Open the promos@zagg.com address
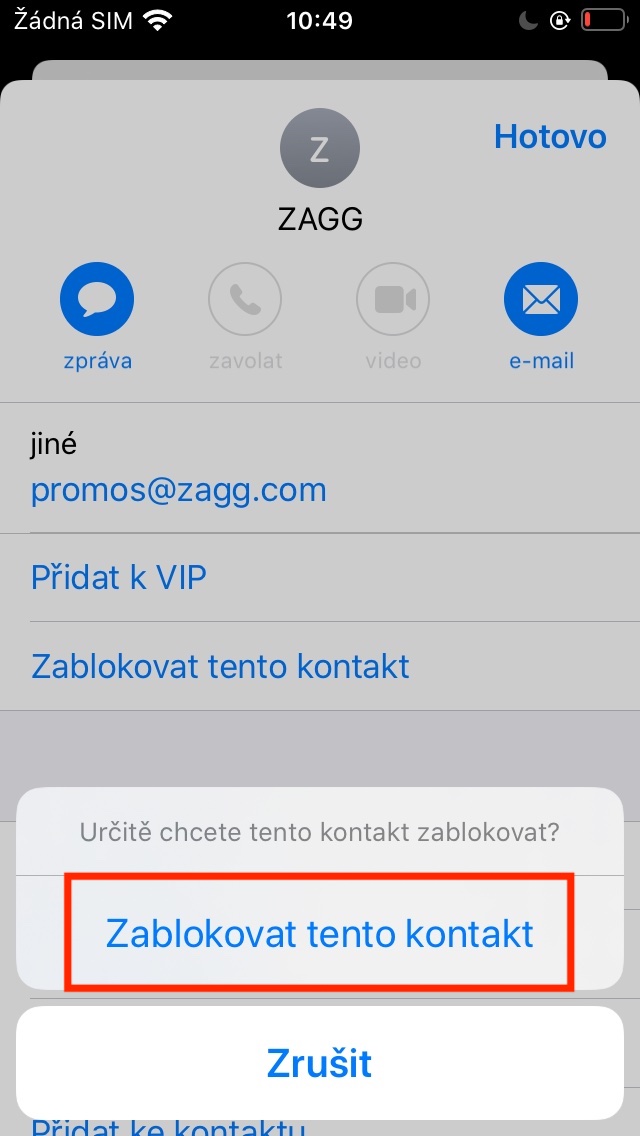 pyautogui.click(x=178, y=490)
